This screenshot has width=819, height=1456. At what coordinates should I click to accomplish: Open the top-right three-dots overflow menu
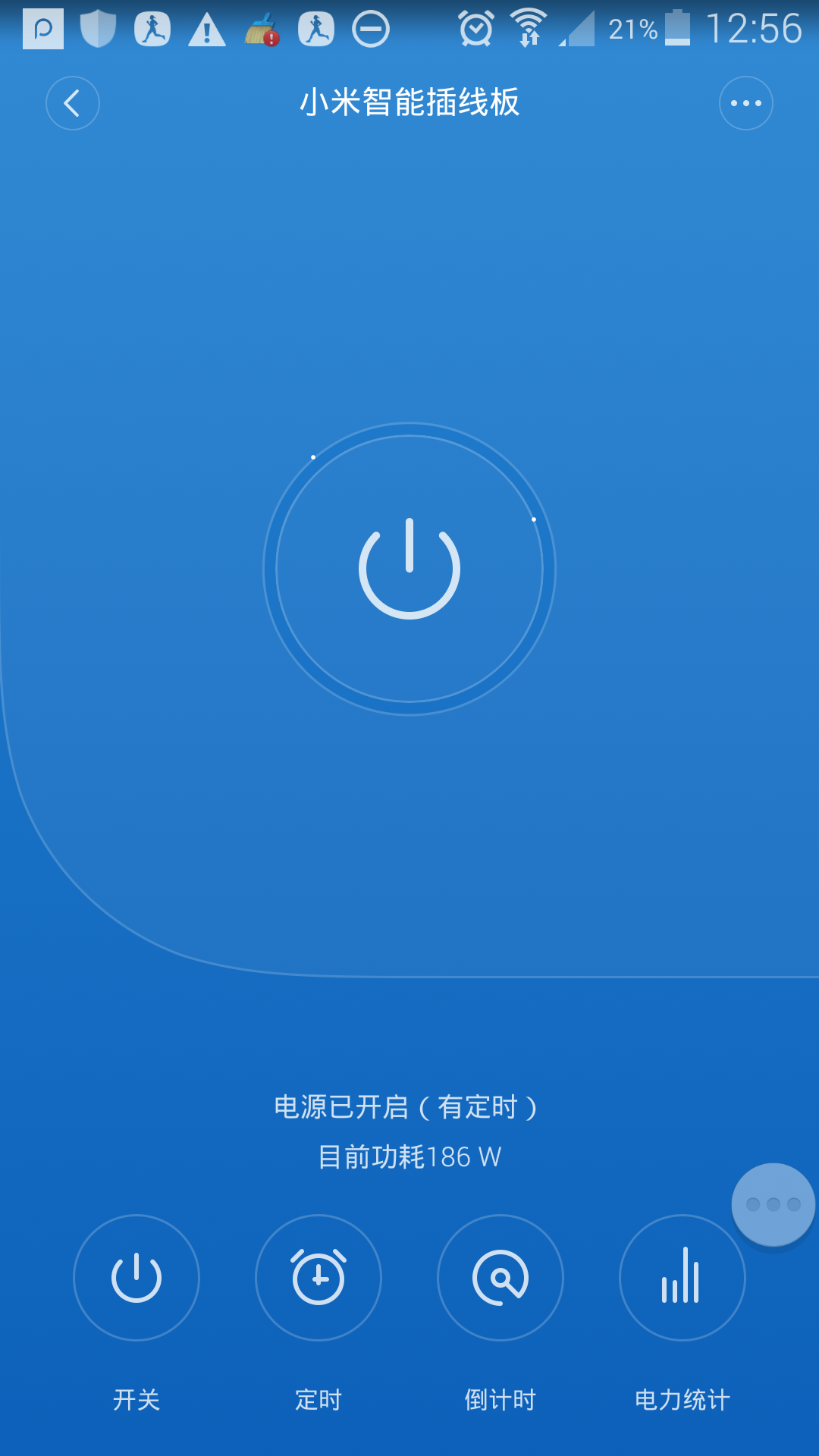(x=745, y=103)
